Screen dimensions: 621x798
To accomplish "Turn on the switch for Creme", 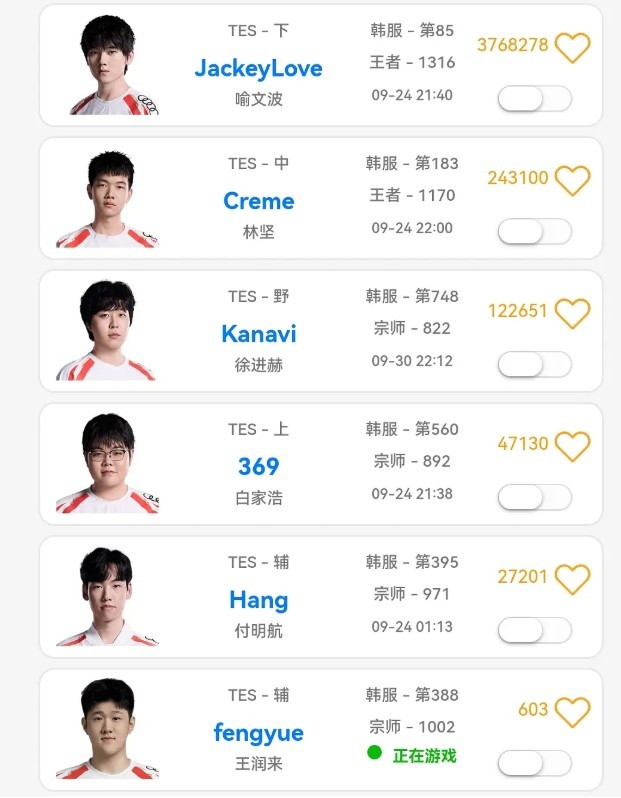I will point(535,231).
